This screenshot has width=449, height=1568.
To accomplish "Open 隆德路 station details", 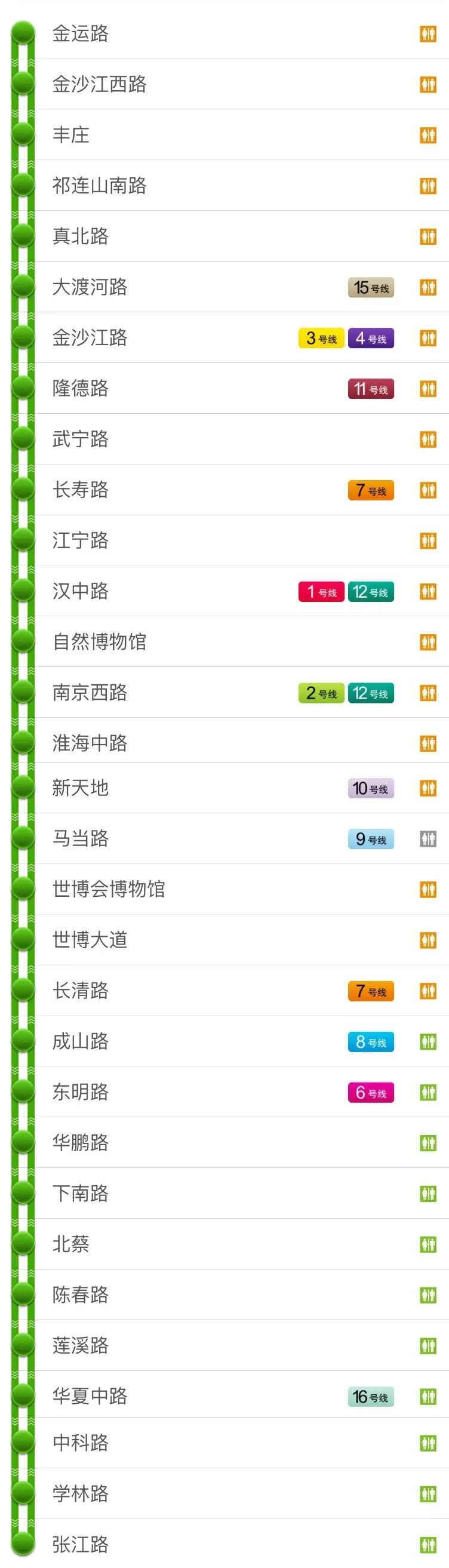I will (81, 388).
